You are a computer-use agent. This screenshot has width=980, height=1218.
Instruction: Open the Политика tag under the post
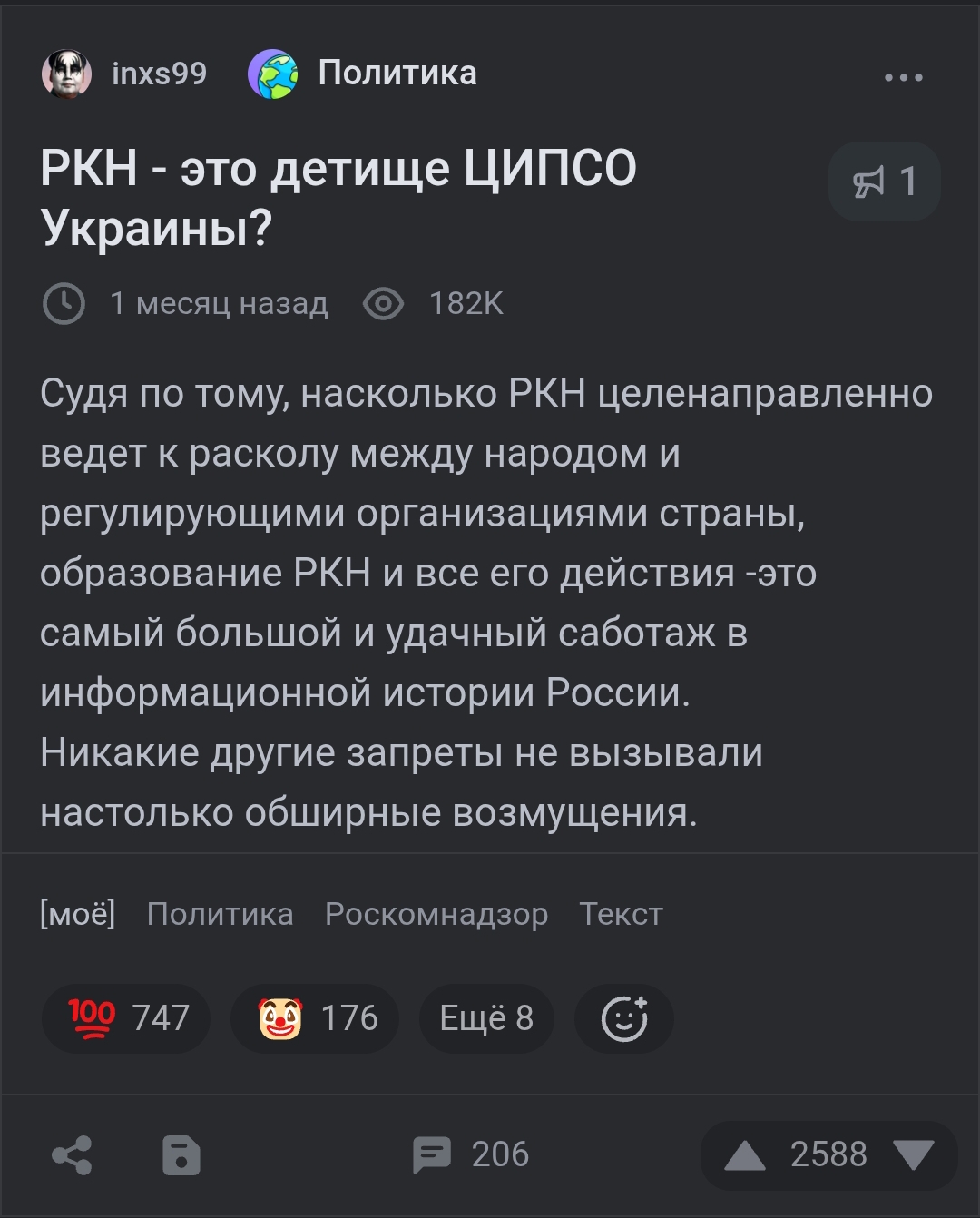pos(220,914)
